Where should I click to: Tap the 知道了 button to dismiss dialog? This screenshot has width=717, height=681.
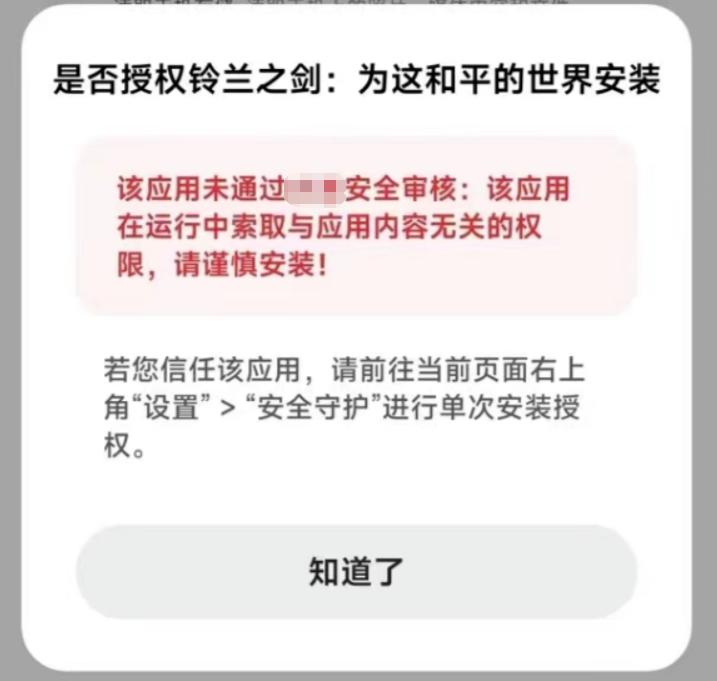(x=356, y=571)
